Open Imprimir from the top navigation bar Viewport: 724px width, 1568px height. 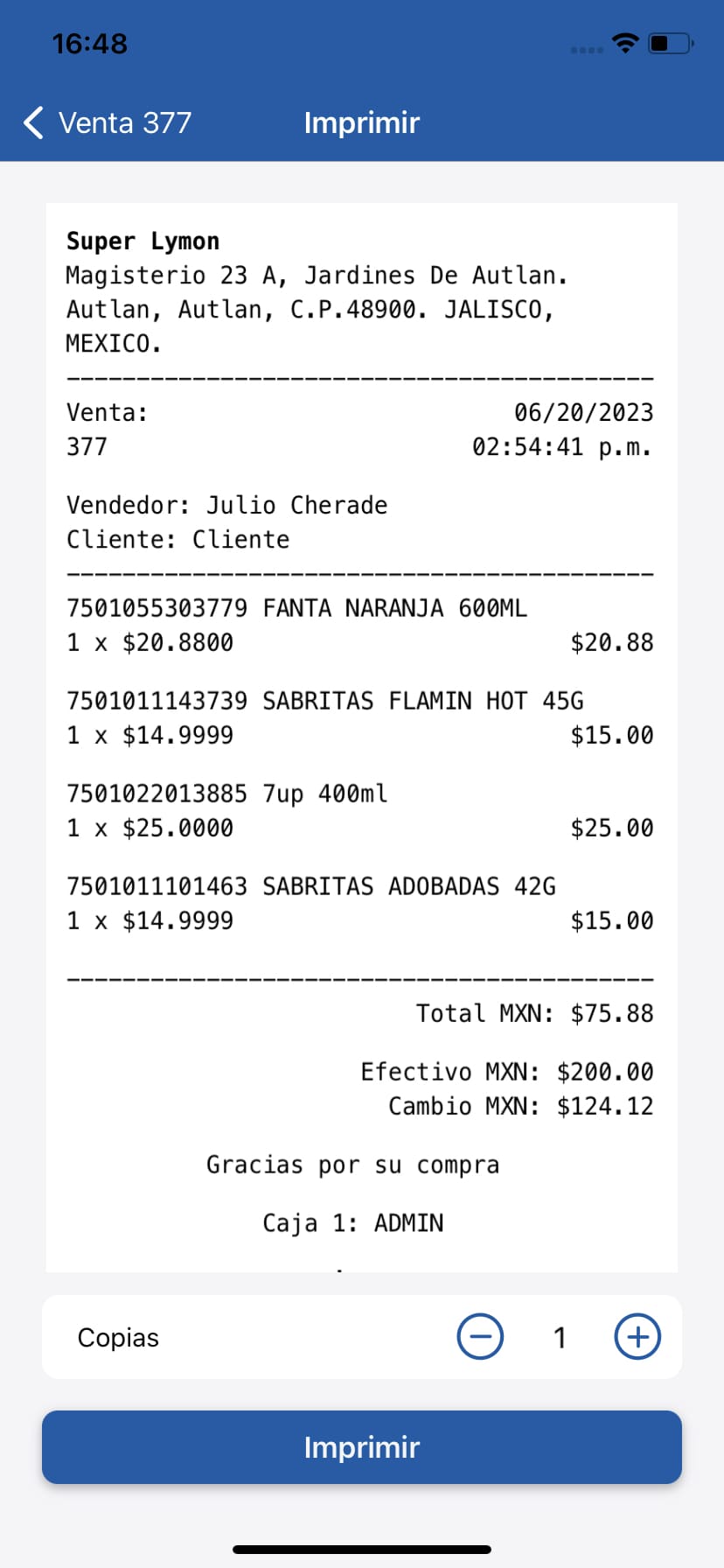pos(361,122)
